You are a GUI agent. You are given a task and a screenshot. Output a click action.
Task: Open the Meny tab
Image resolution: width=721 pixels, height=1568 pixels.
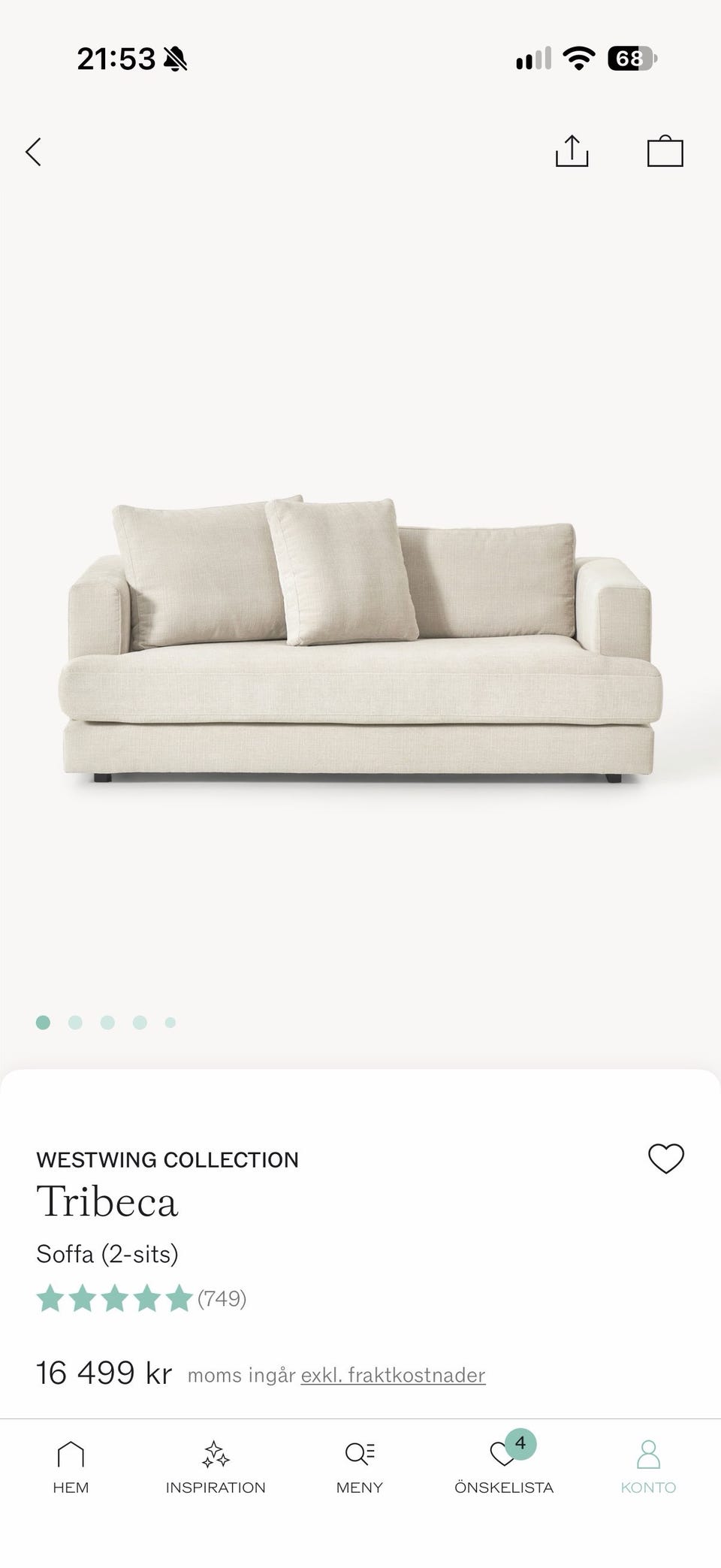click(x=360, y=1468)
